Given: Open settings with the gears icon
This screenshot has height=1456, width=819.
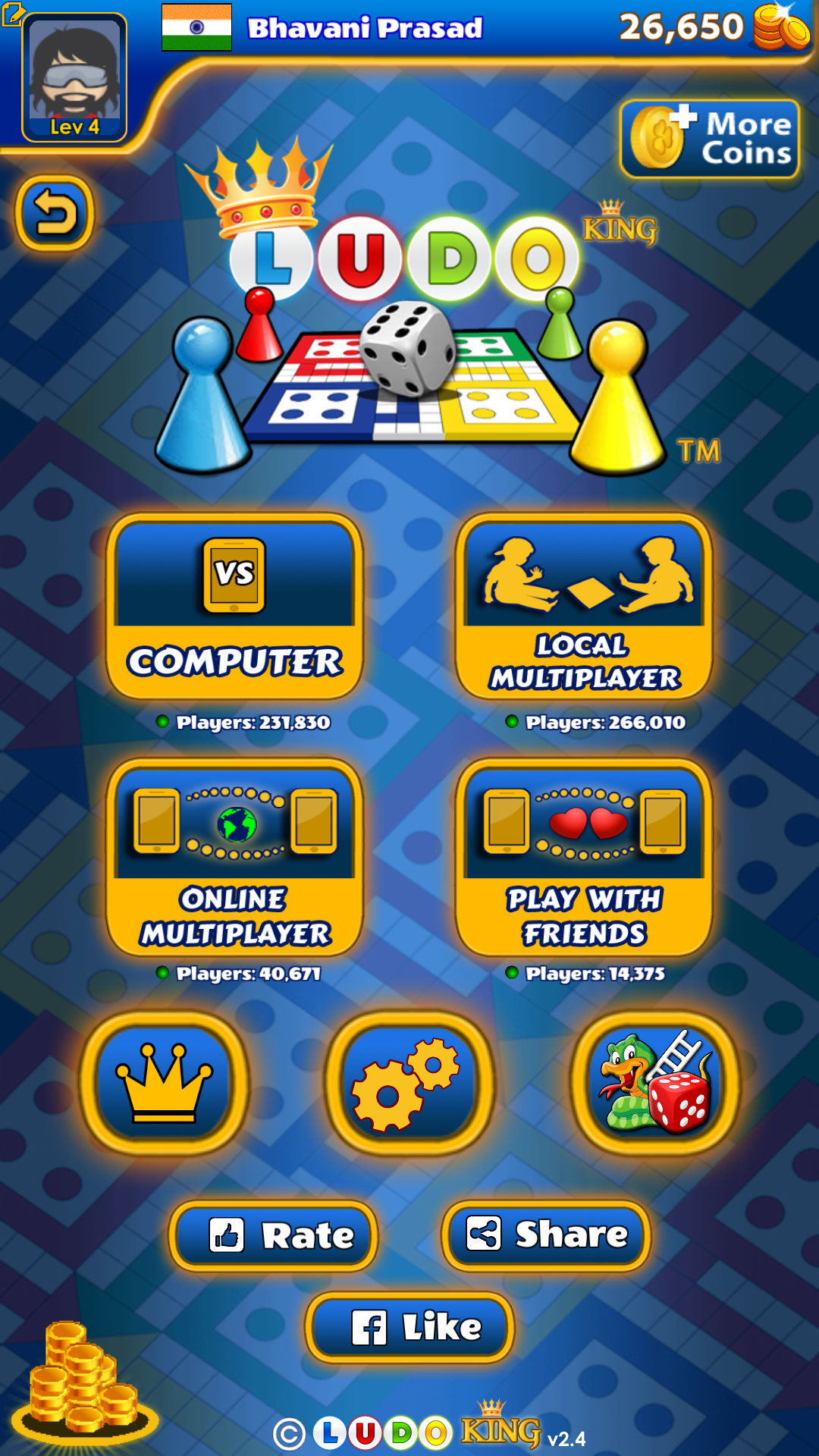Looking at the screenshot, I should tap(409, 1083).
